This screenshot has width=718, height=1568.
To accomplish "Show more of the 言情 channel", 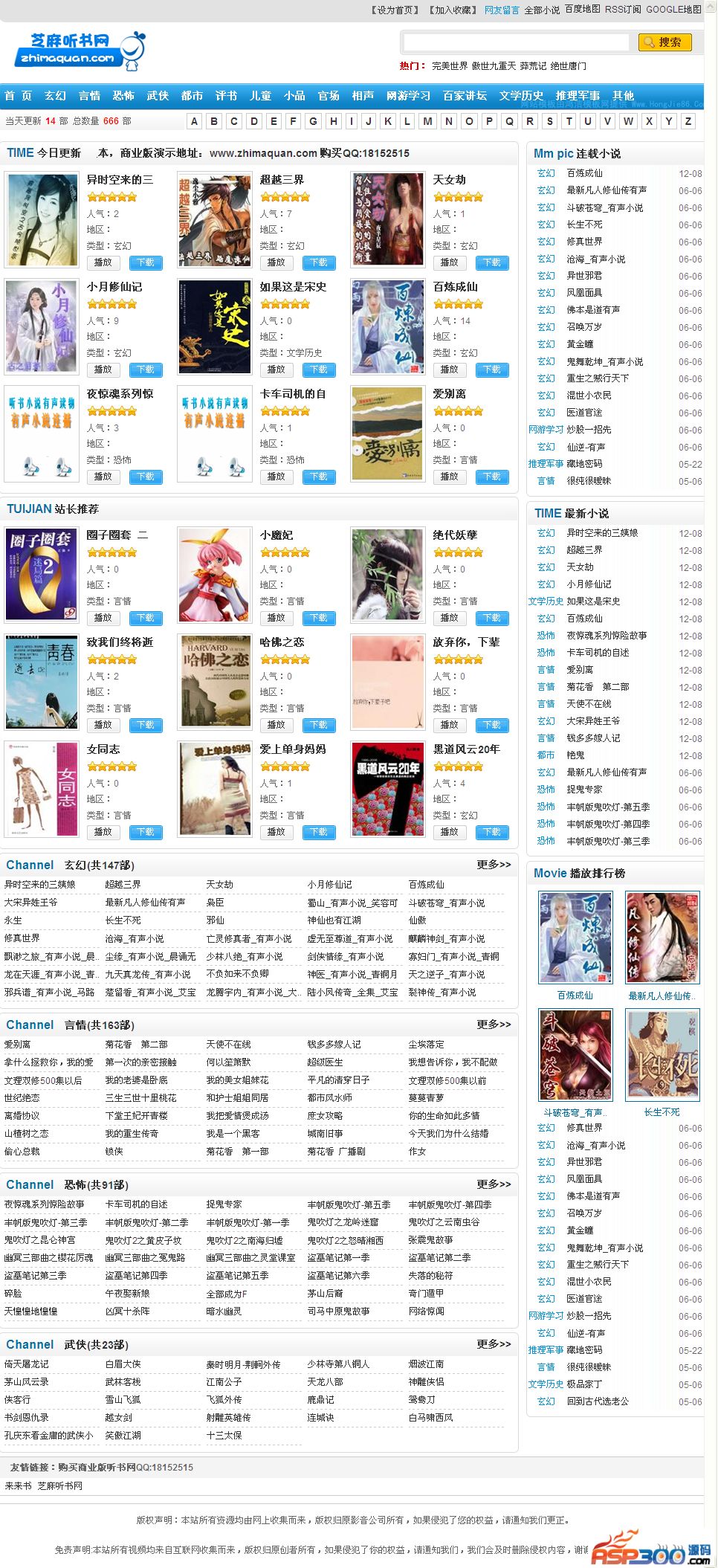I will click(494, 1025).
